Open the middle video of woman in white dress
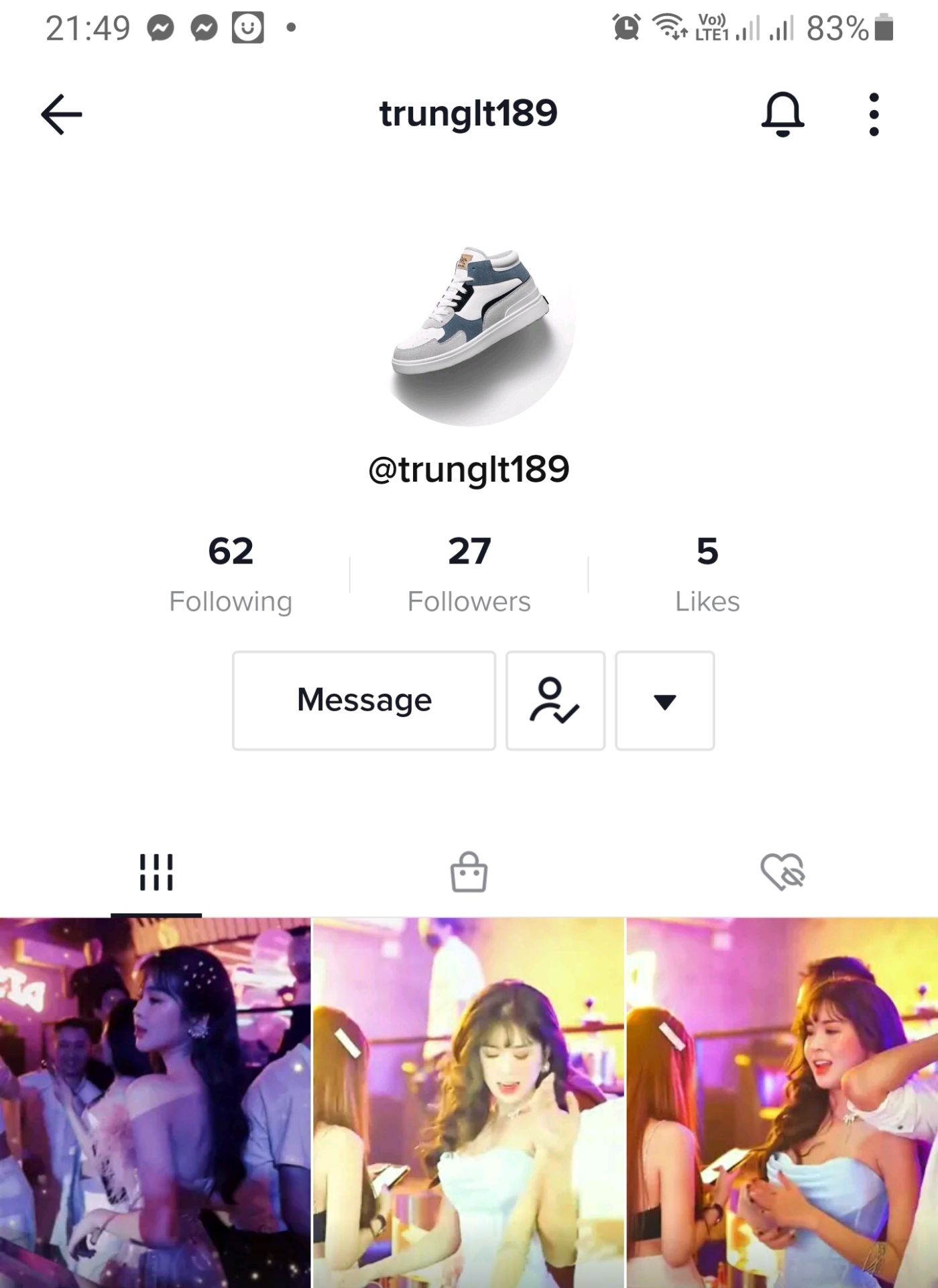This screenshot has height=1288, width=938. coord(469,1102)
